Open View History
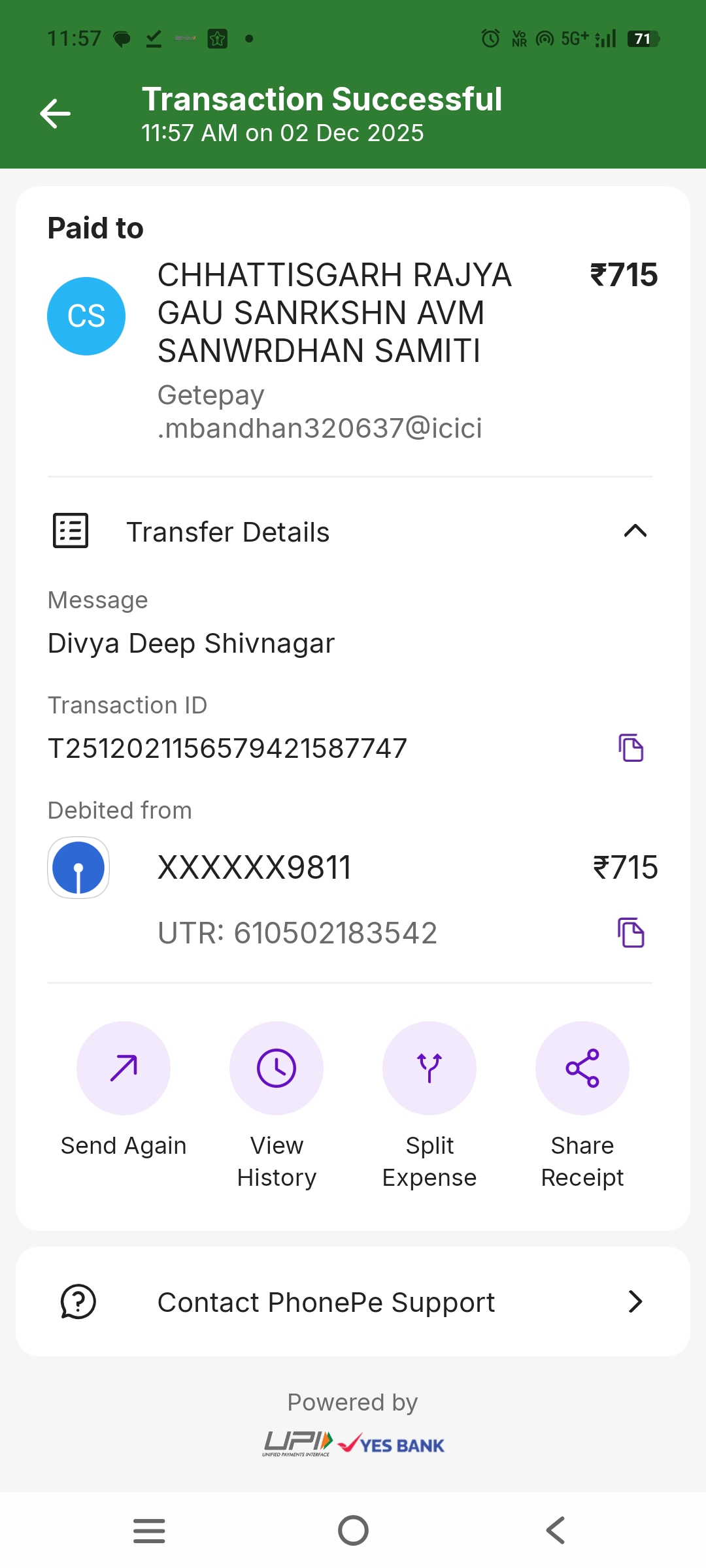Viewport: 706px width, 1568px height. point(277,1069)
